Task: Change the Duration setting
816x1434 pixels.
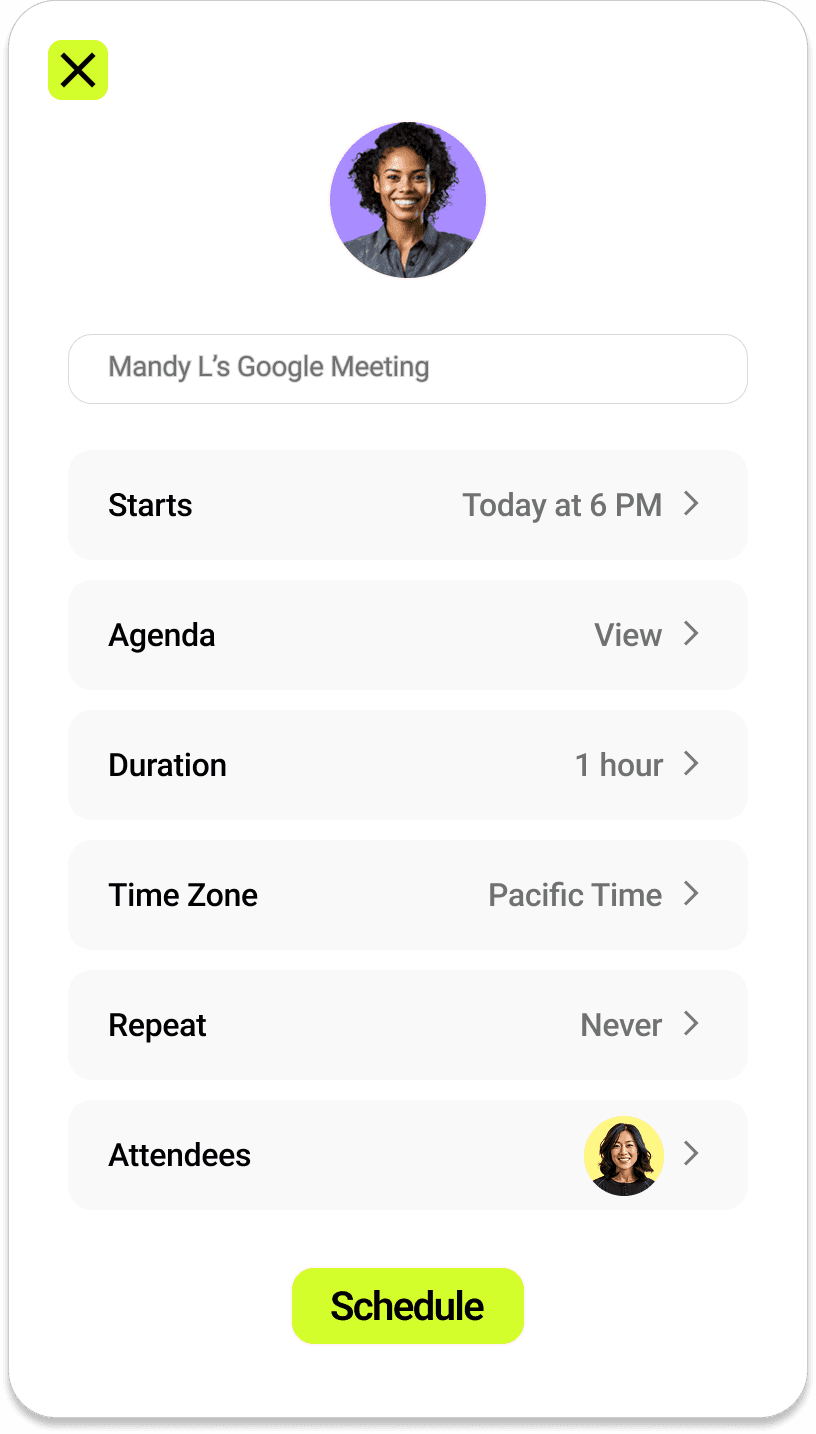Action: [x=407, y=765]
